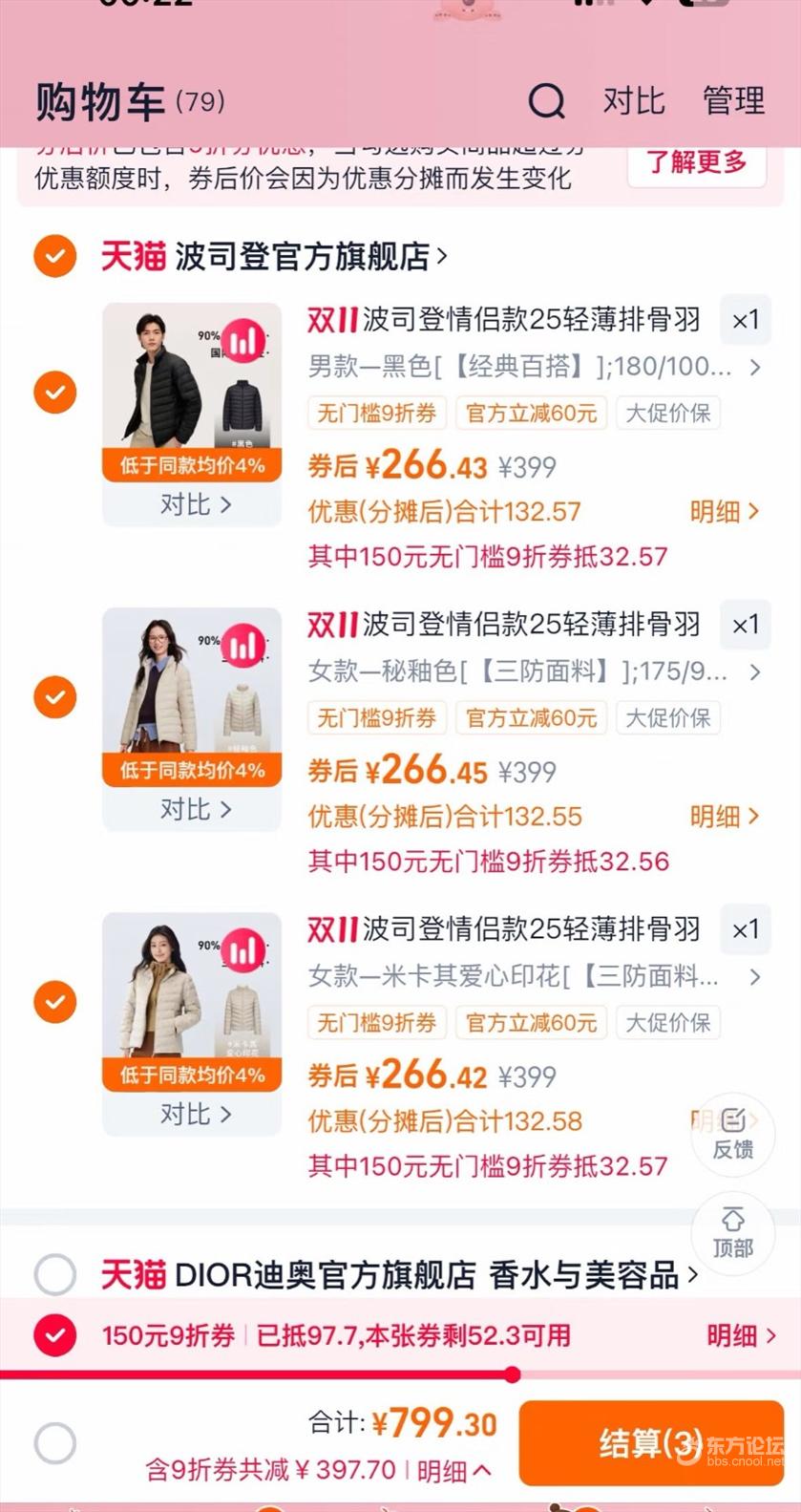View 明细 of the 150元9折券
Image resolution: width=801 pixels, height=1512 pixels.
point(741,1335)
